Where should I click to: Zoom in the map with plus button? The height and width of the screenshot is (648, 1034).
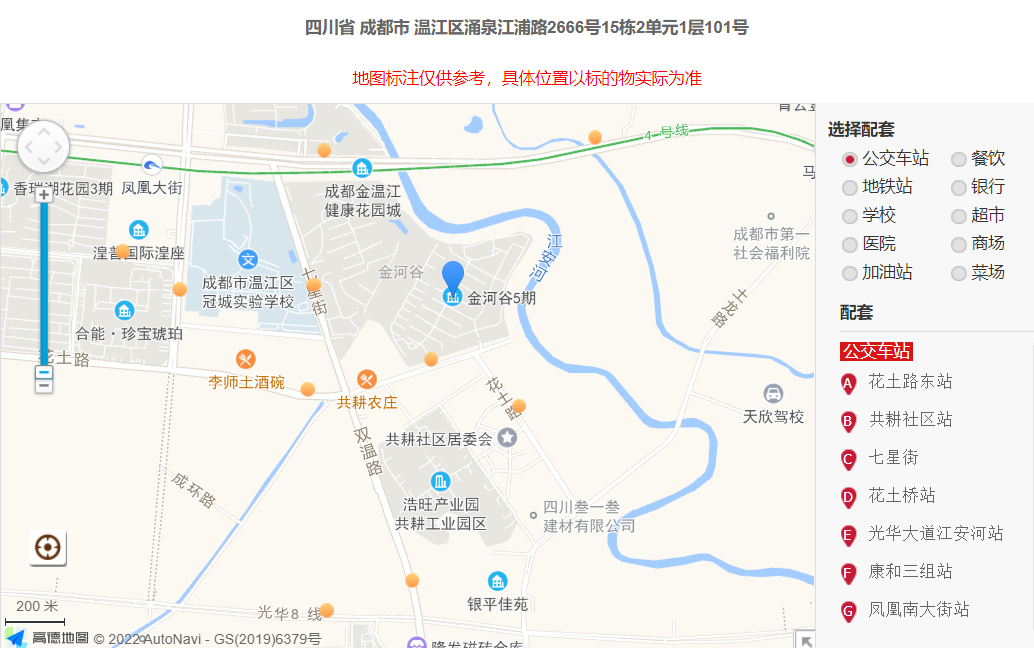[44, 195]
